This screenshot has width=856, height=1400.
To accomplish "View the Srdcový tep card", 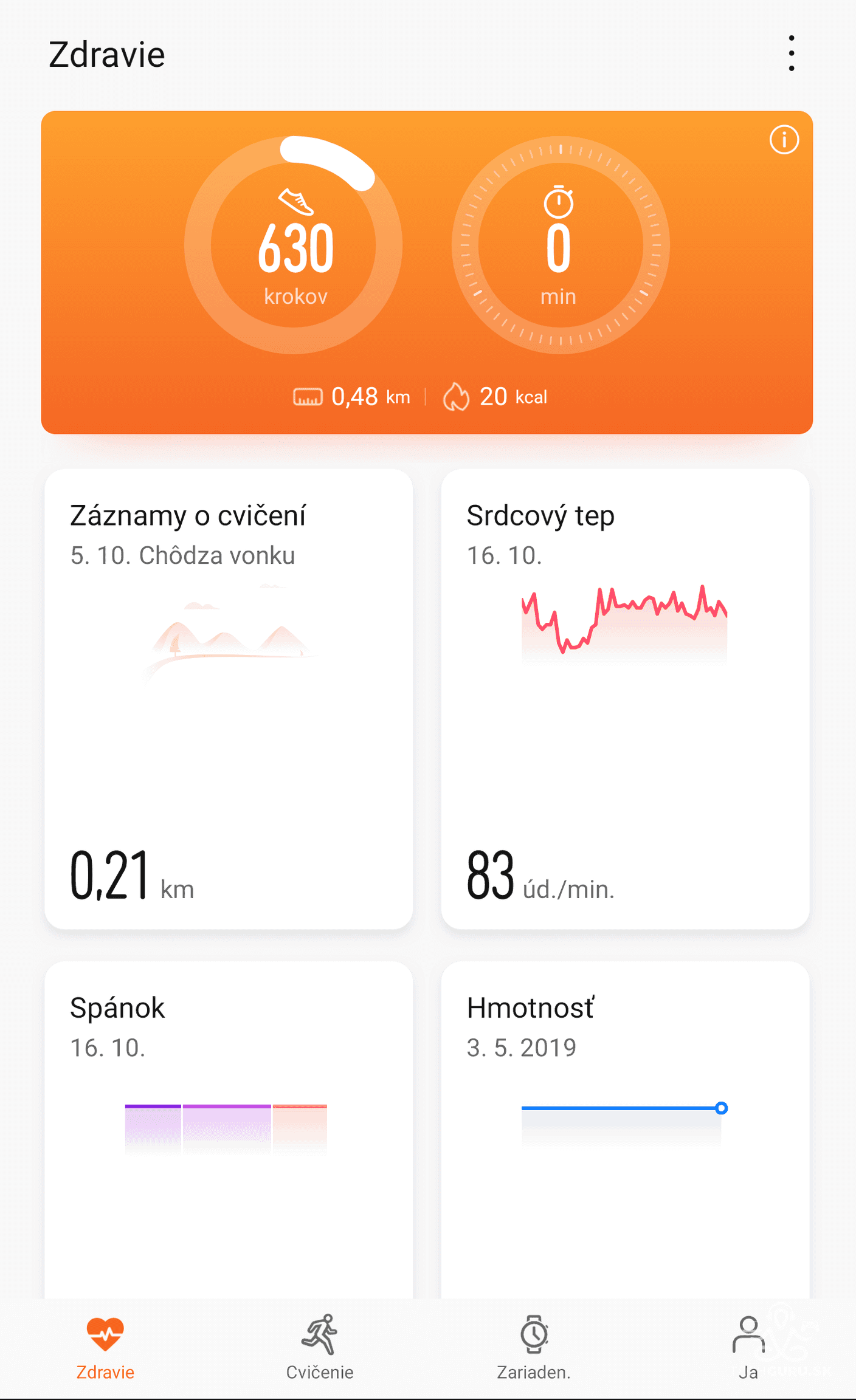I will [625, 699].
